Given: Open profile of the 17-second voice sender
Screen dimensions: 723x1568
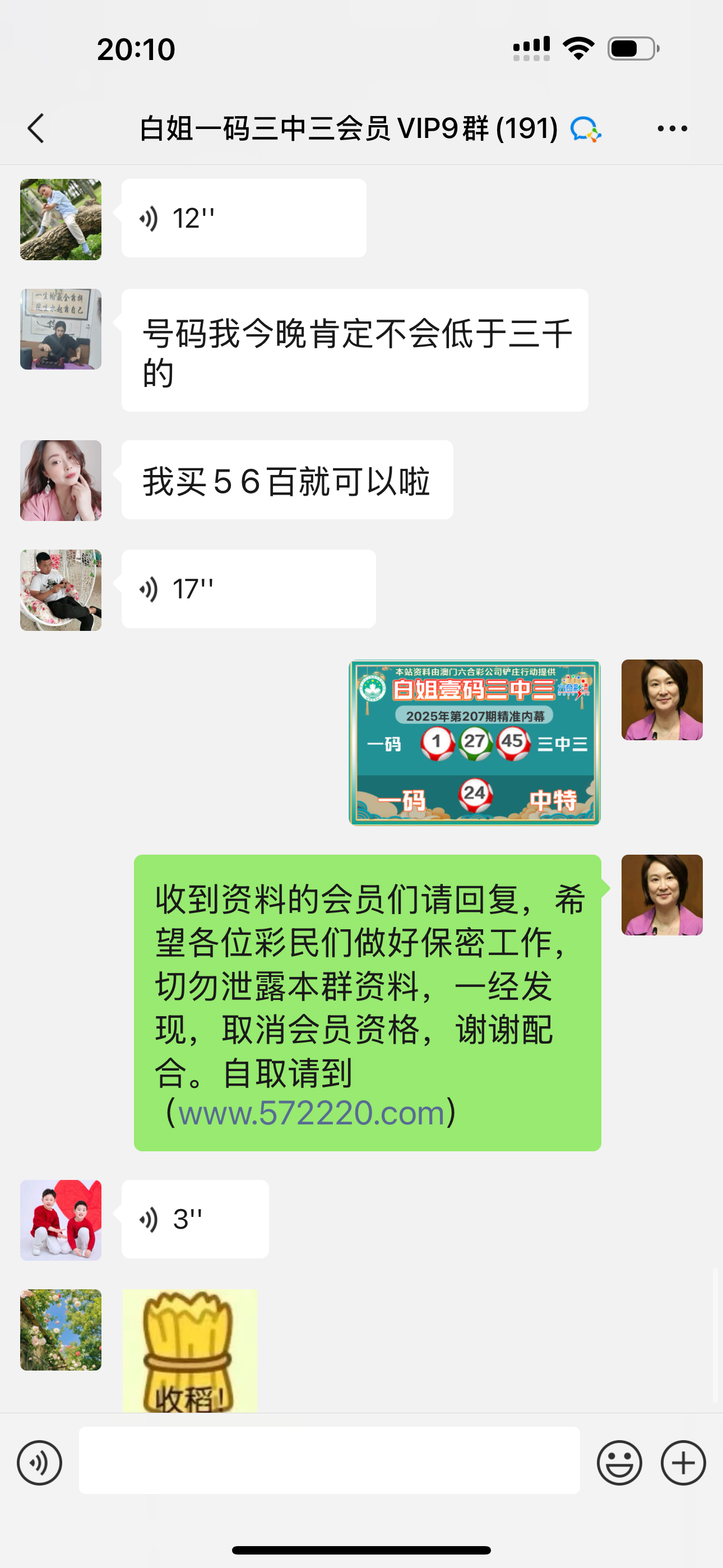Looking at the screenshot, I should (x=61, y=591).
